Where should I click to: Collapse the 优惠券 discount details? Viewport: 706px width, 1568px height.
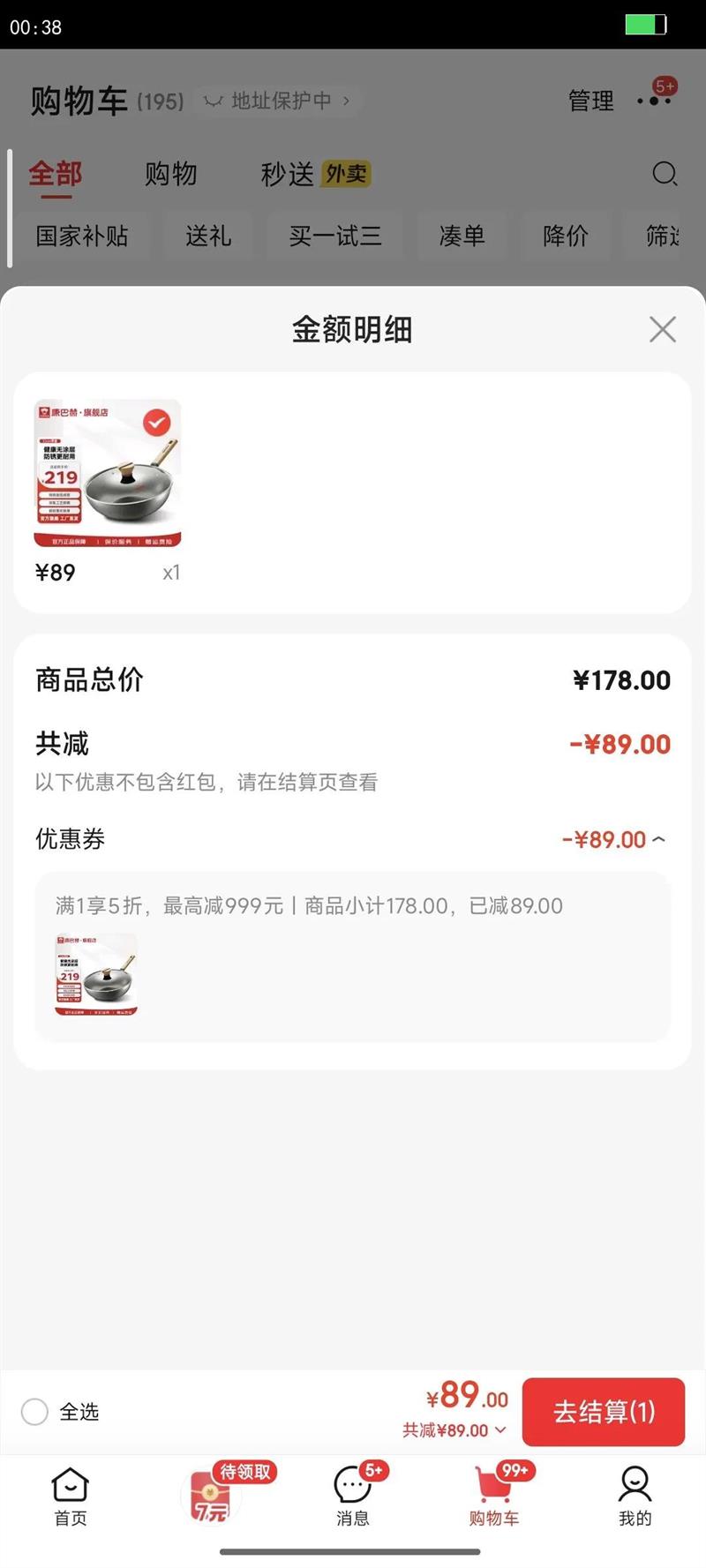click(658, 839)
